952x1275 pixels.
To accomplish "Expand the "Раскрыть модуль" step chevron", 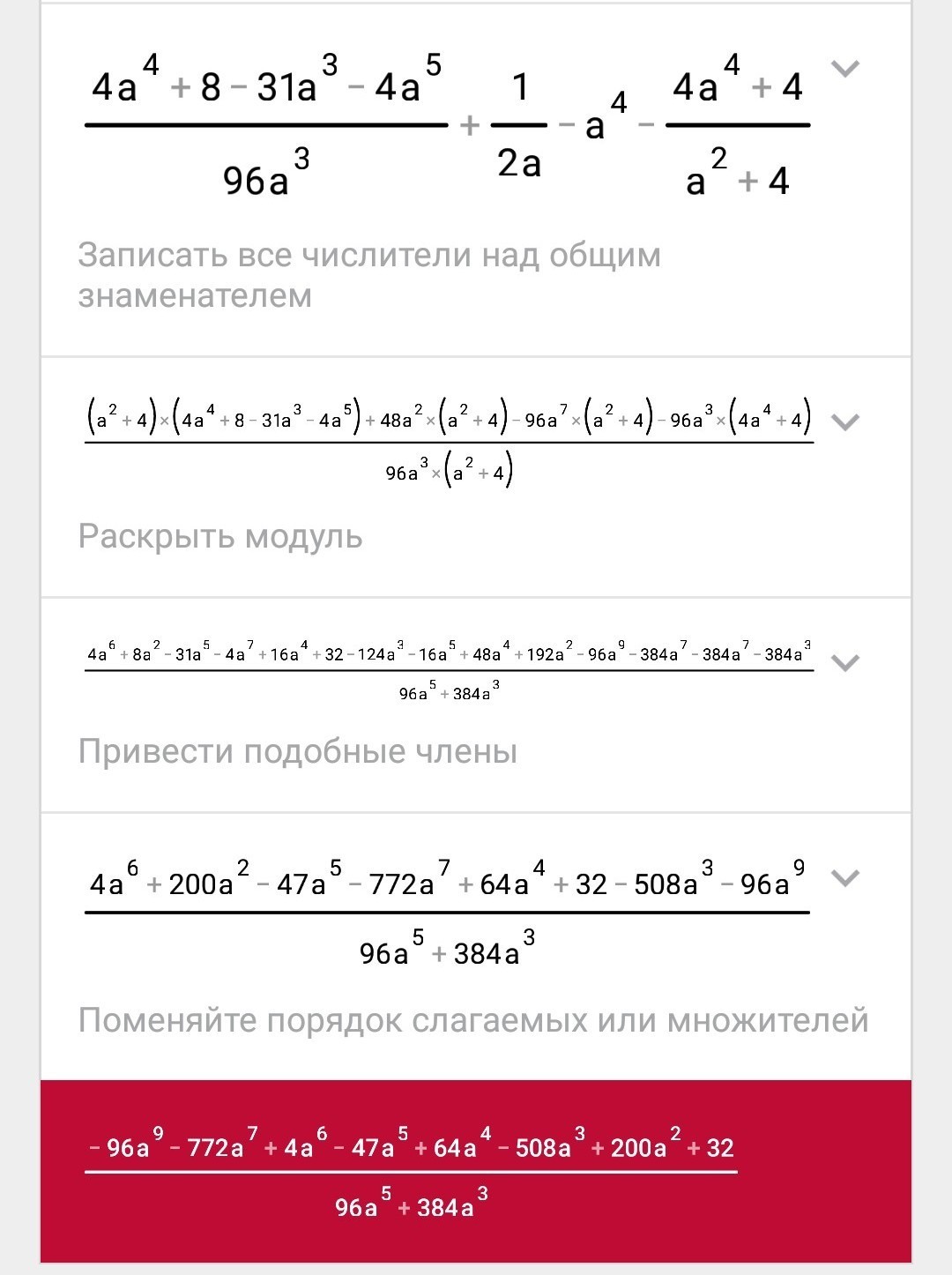I will (x=844, y=422).
